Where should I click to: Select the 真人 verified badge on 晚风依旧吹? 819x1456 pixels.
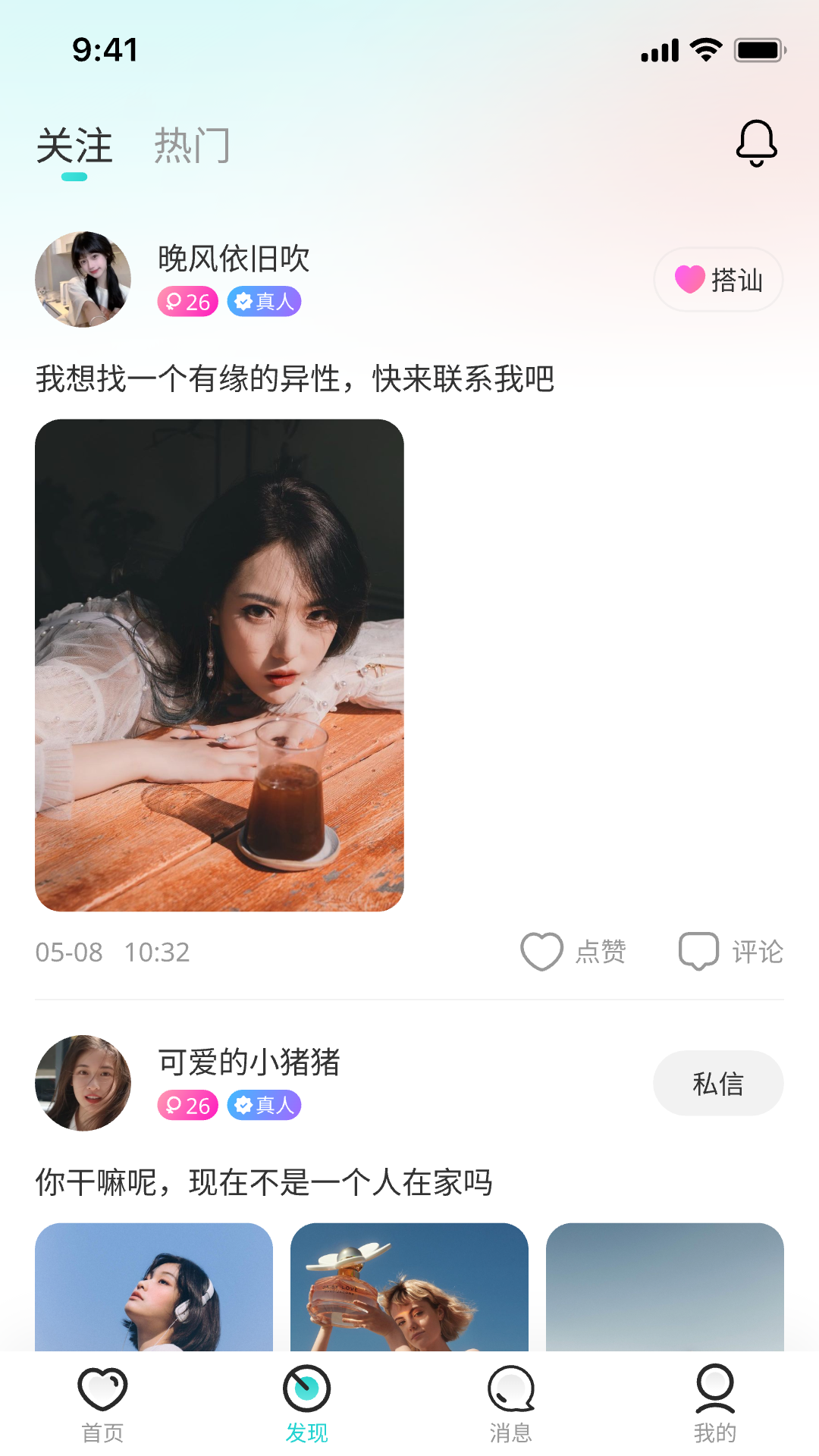pos(264,301)
